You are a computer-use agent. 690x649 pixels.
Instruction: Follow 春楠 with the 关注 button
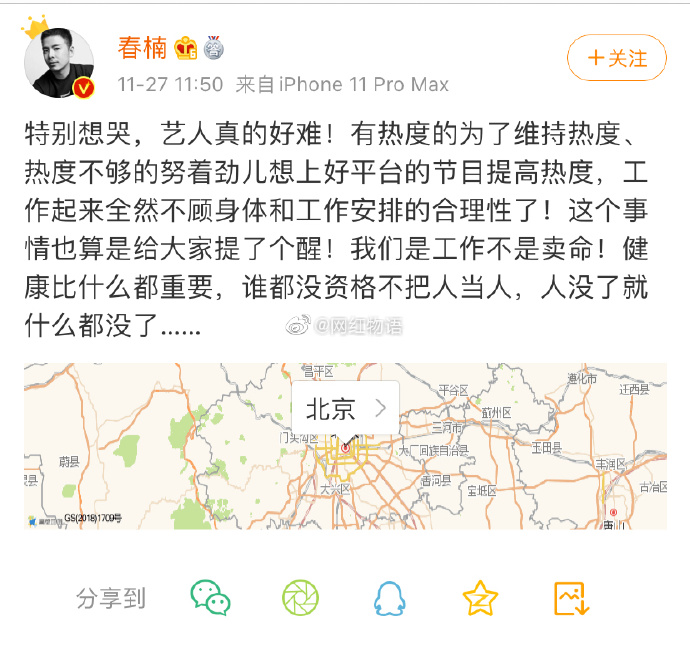617,58
